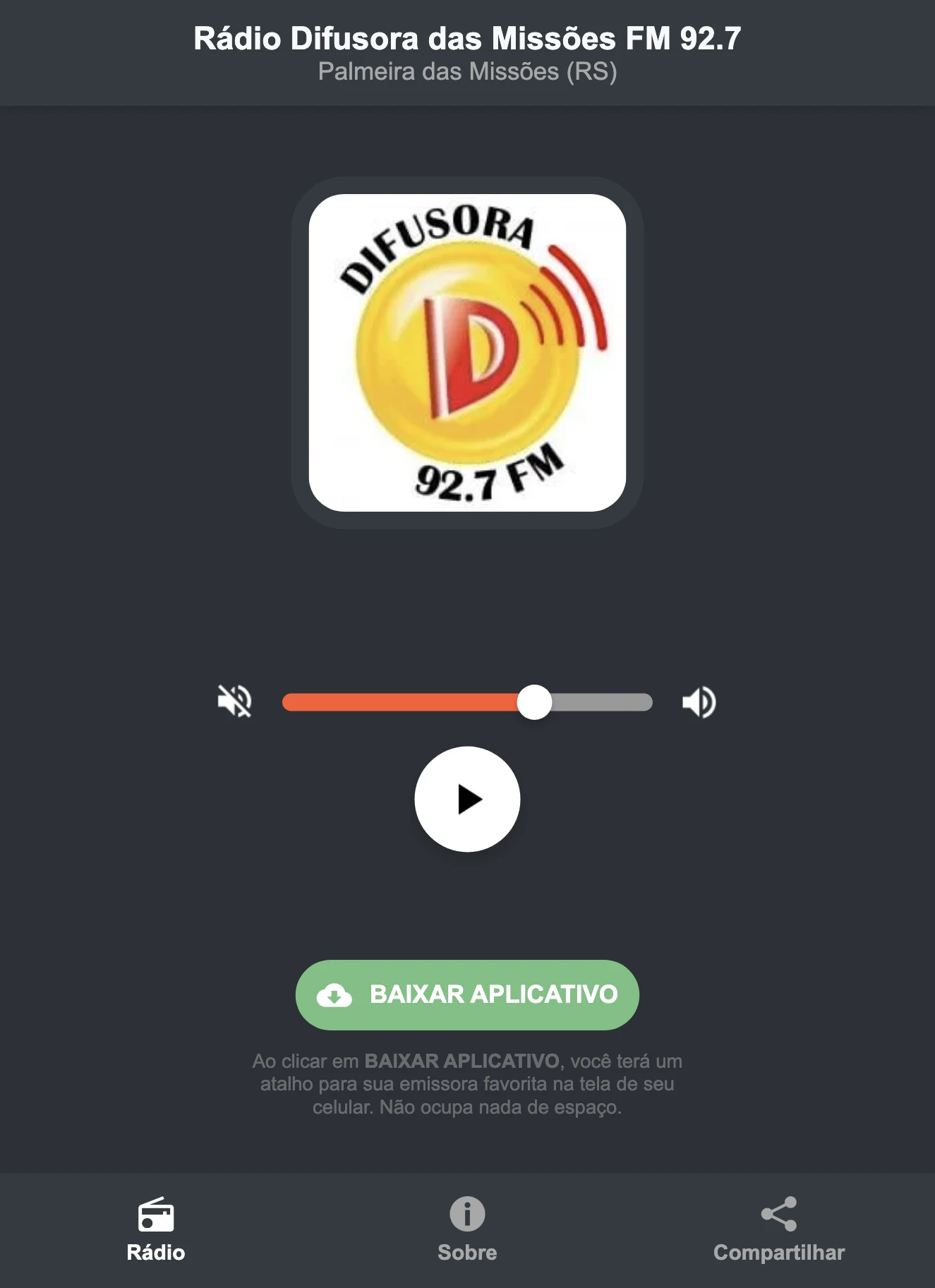Click the Difusora 92.7 FM station logo

click(x=467, y=349)
